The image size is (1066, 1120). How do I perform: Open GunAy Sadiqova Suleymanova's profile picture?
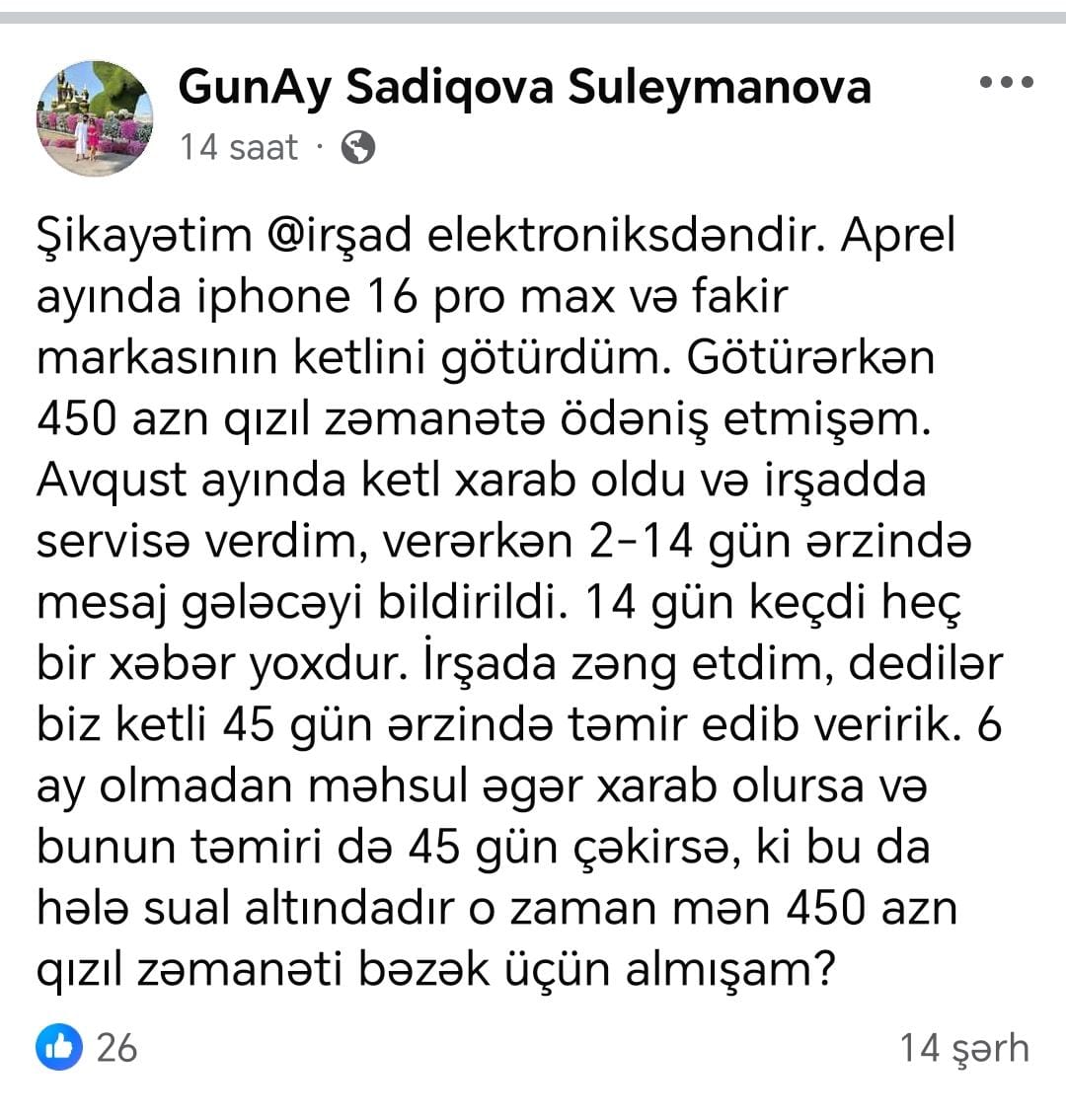click(95, 118)
